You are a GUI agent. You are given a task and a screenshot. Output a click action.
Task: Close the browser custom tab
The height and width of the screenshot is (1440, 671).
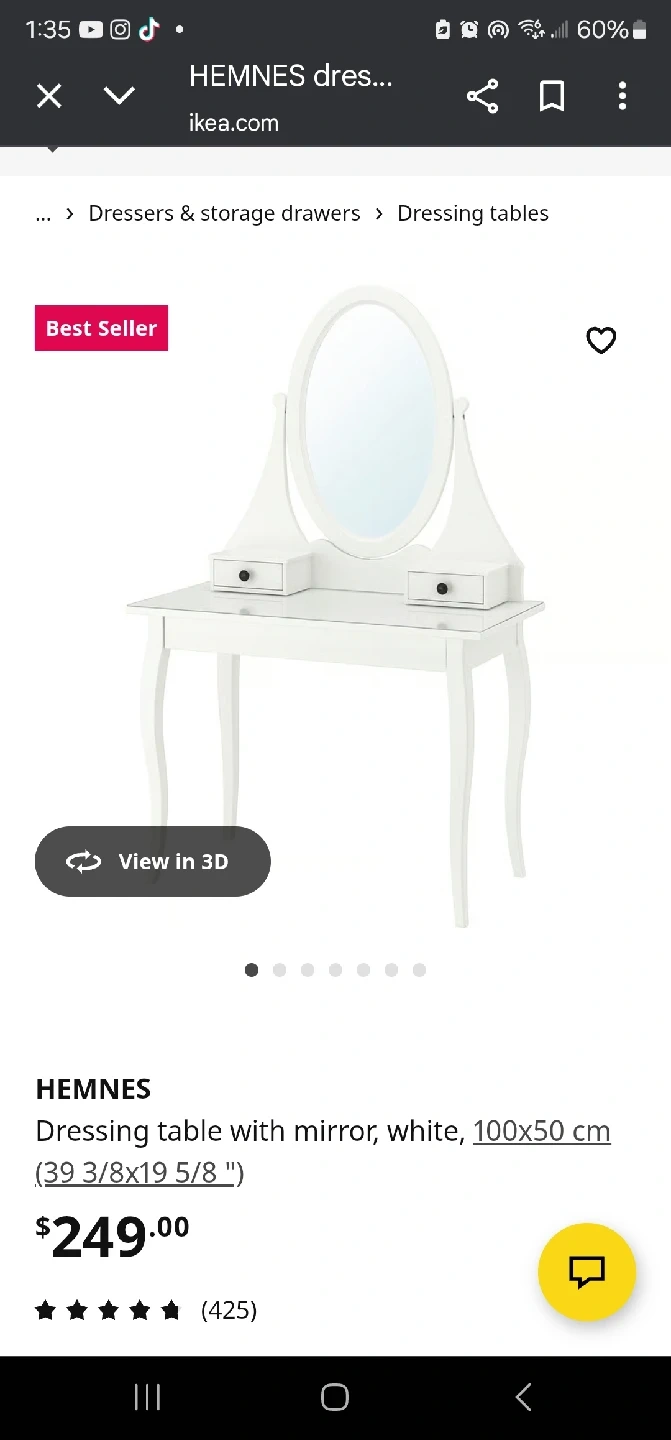(x=49, y=96)
